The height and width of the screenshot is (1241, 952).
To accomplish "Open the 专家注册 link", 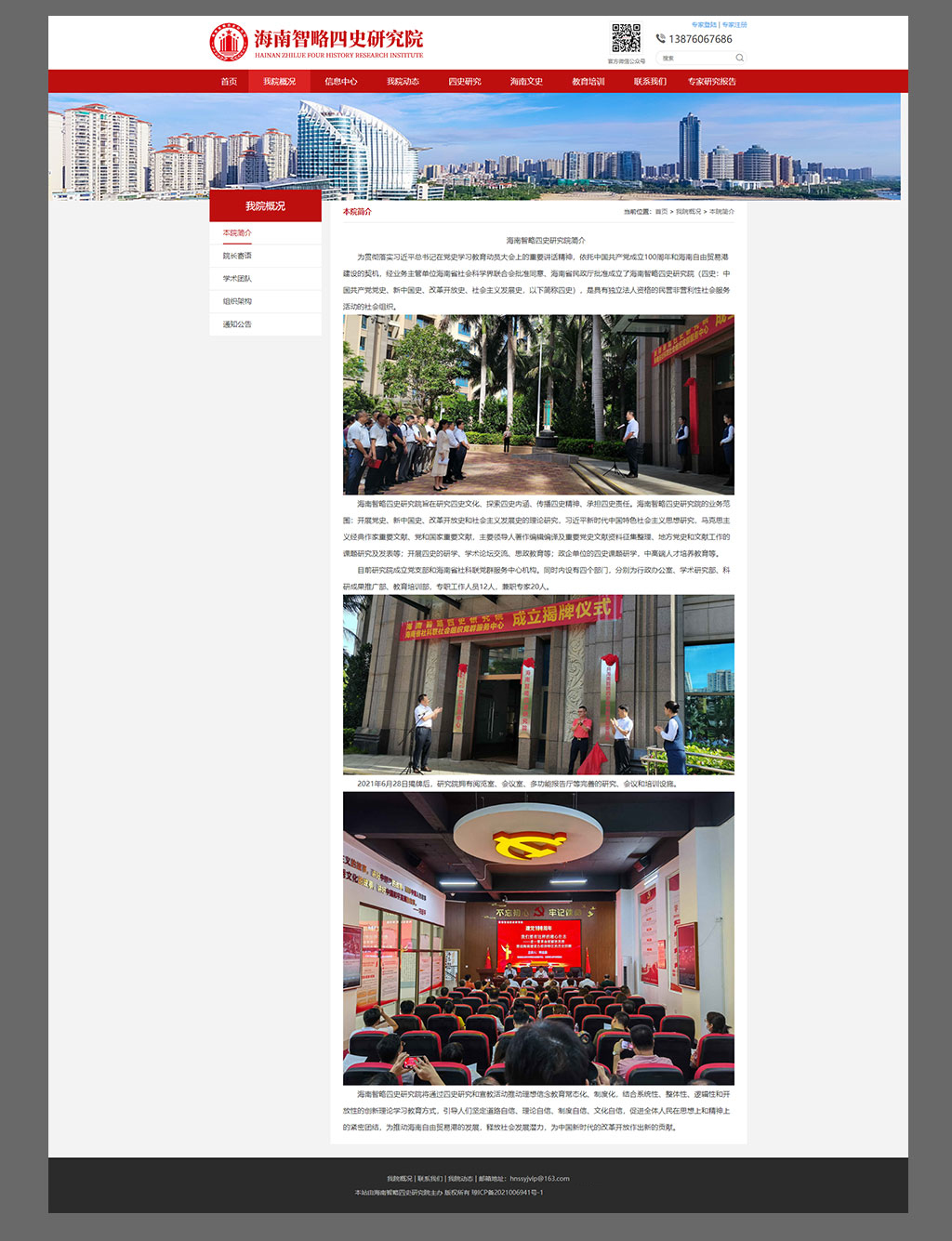I will (734, 25).
